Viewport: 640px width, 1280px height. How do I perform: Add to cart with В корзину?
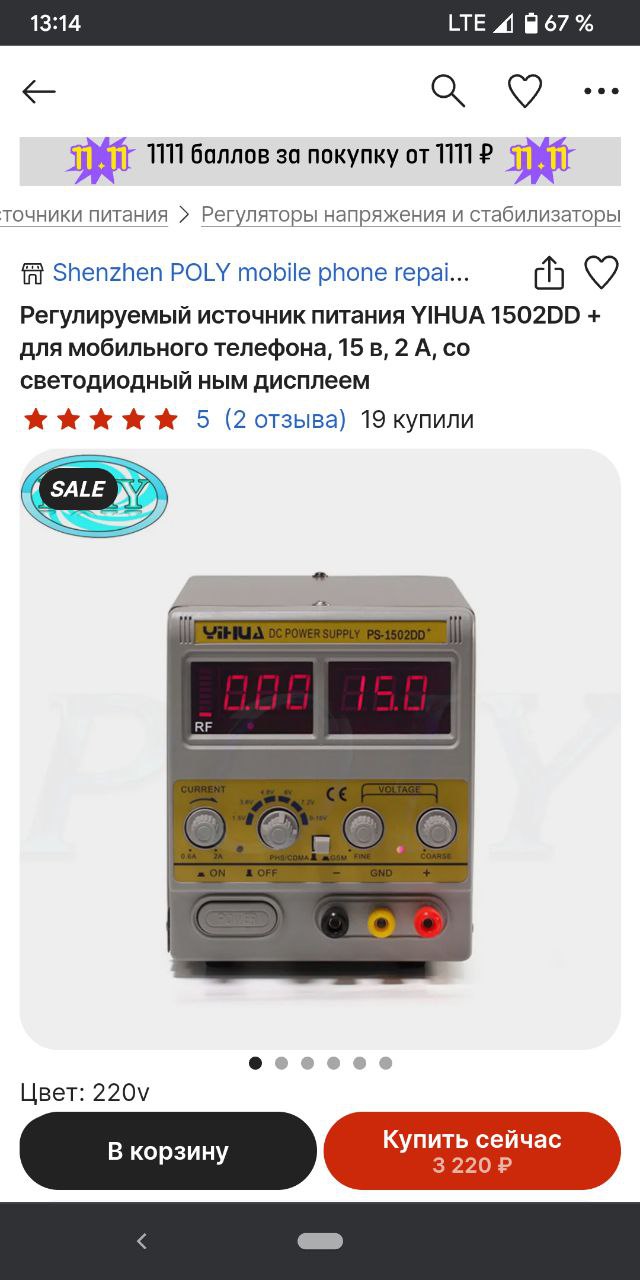tap(168, 1151)
